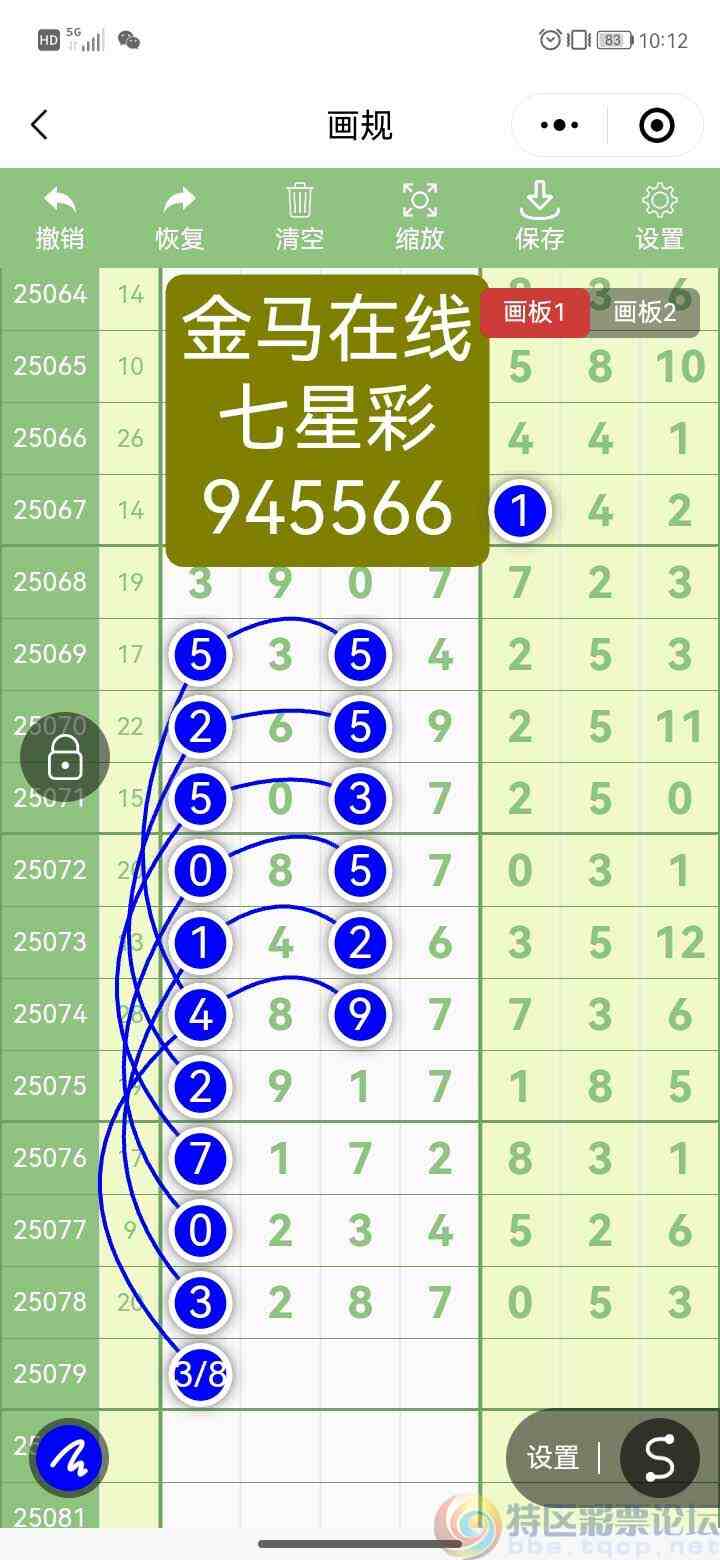Viewport: 720px width, 1560px height.
Task: Select the circled 3/8 prediction in row 25079
Action: pos(199,1375)
